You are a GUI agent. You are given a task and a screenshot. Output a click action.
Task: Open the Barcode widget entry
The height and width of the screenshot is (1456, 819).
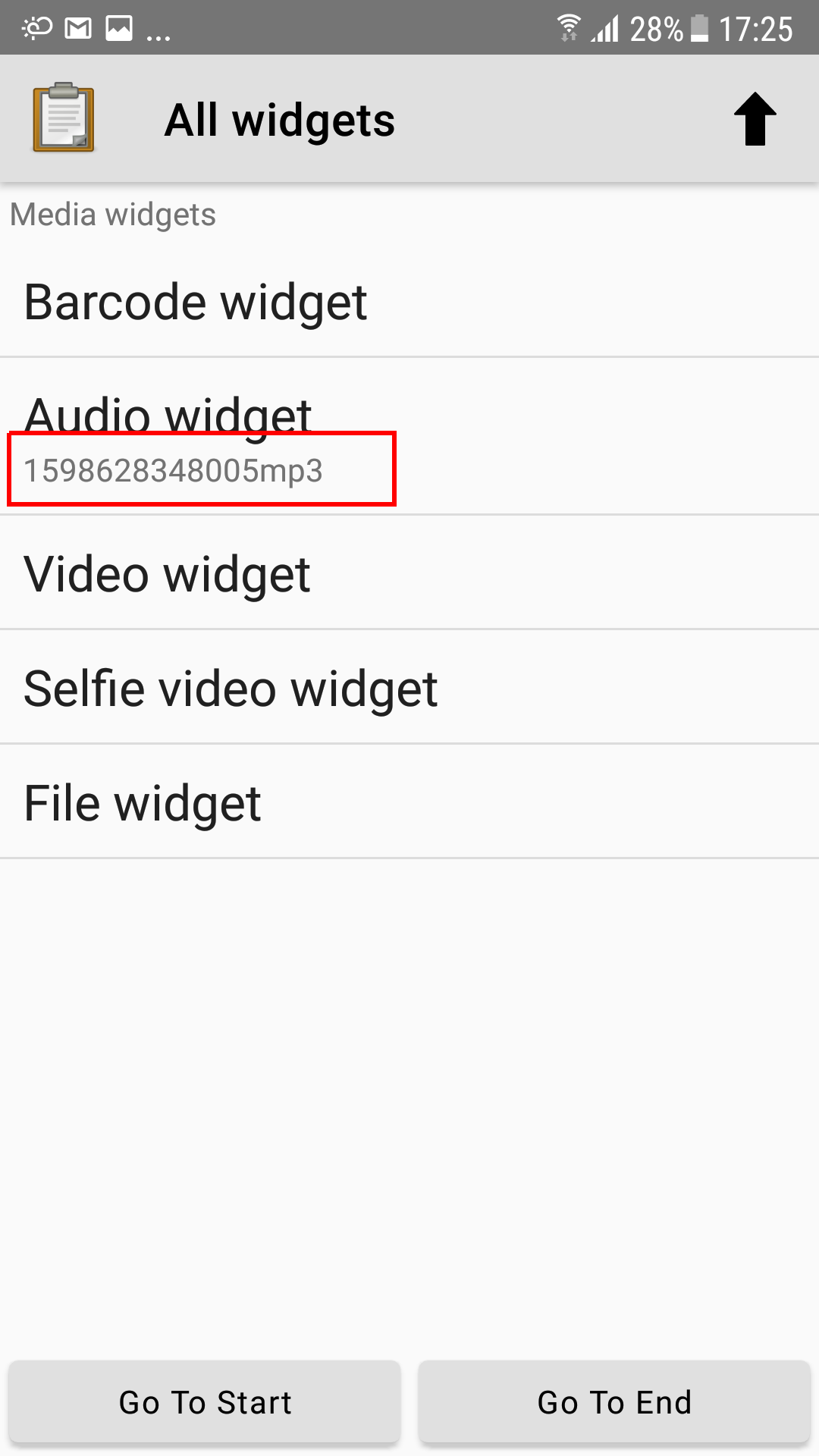pyautogui.click(x=195, y=301)
